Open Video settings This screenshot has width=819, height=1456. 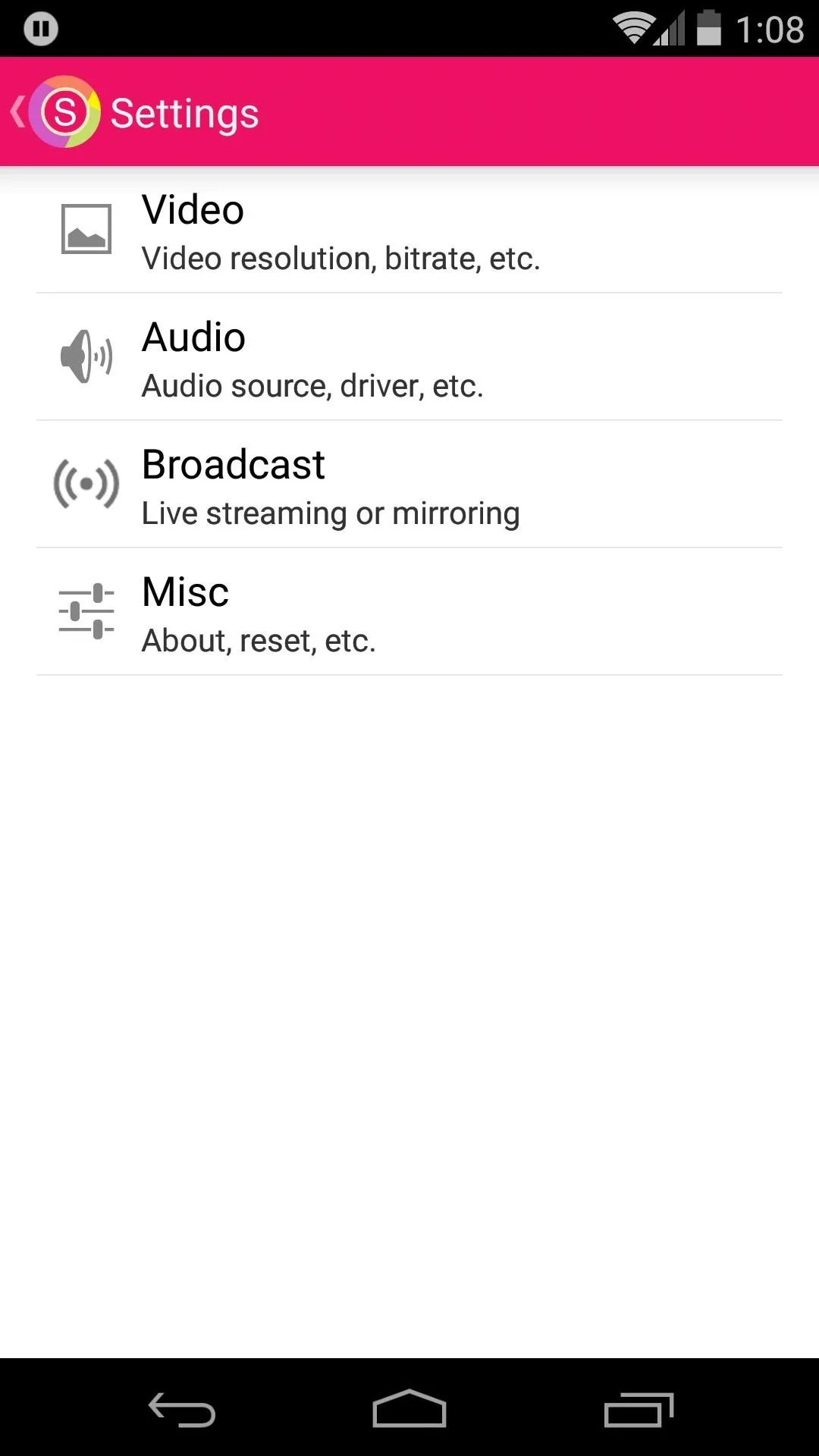click(409, 230)
